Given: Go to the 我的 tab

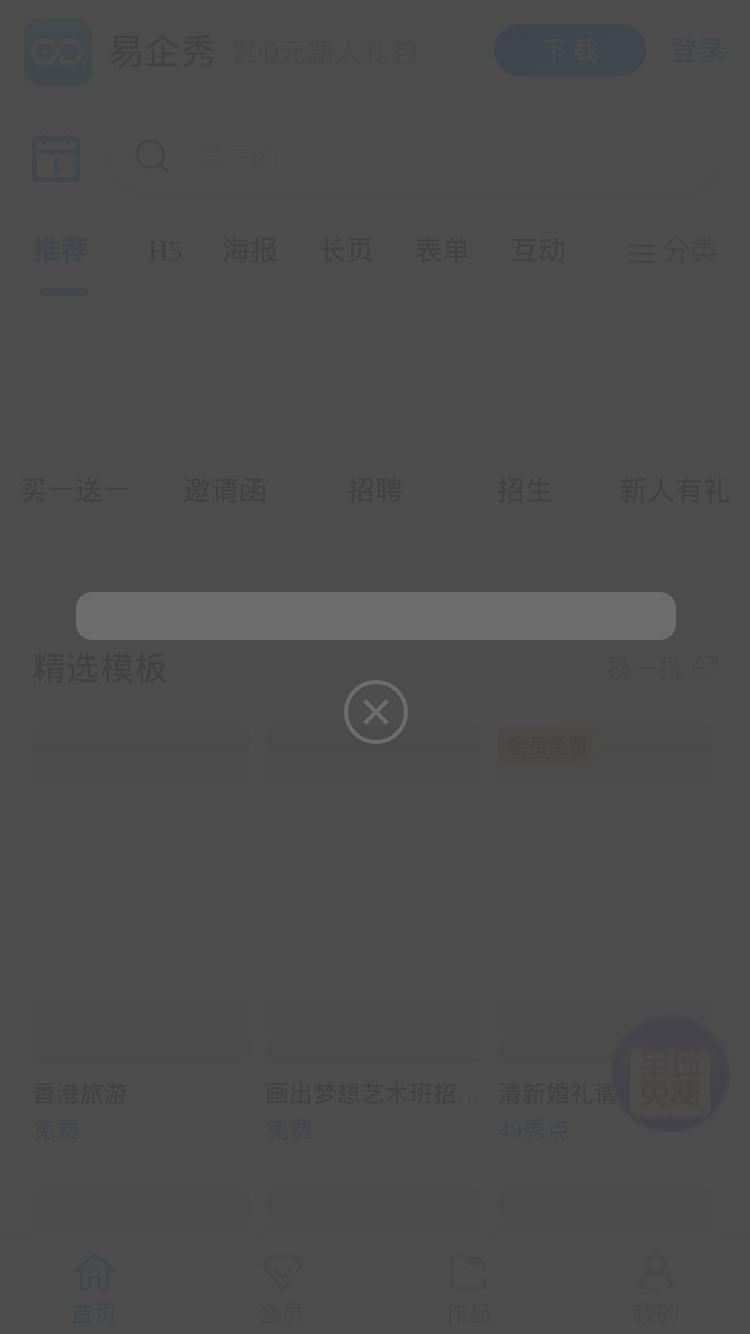Looking at the screenshot, I should tap(655, 1289).
